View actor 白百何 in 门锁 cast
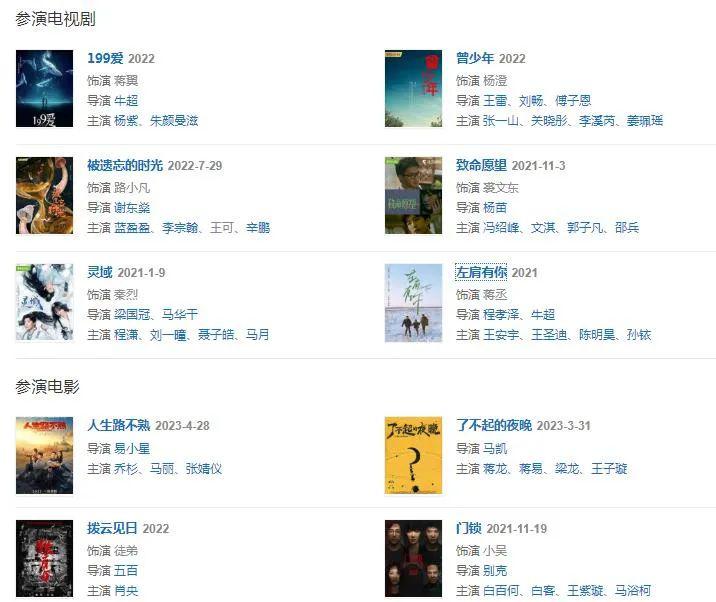 tap(502, 591)
